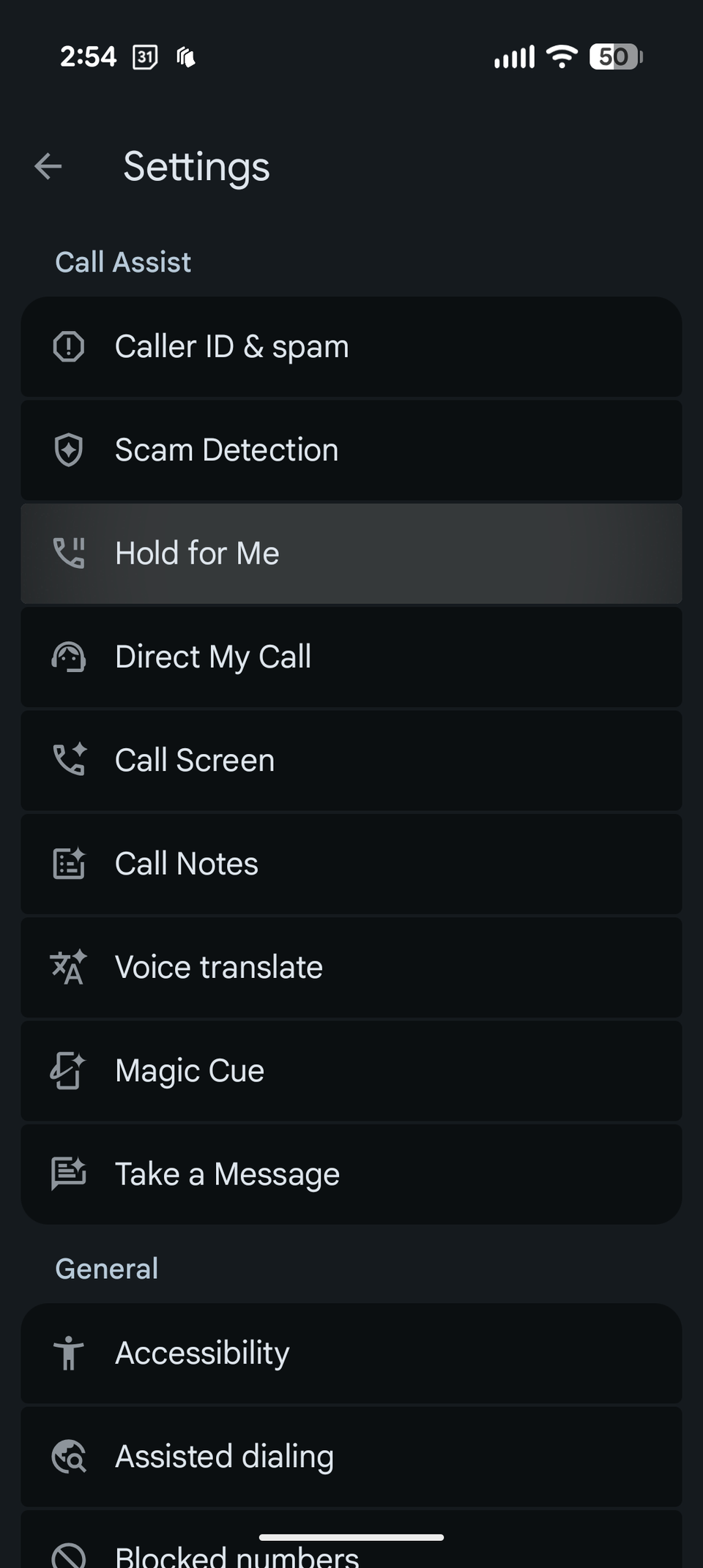Tap the General section header
Screen dimensions: 703x1568
[x=107, y=1269]
